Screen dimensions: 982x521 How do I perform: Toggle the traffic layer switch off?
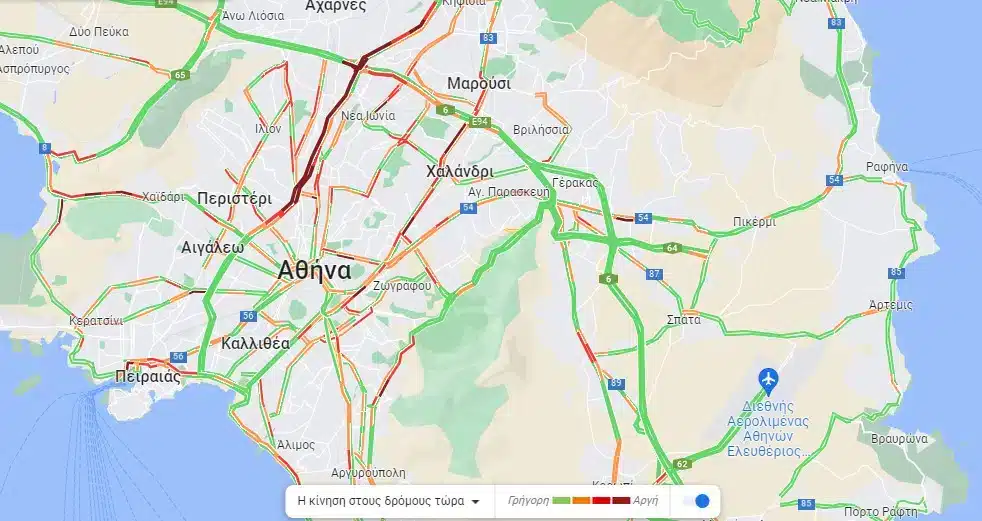(696, 501)
